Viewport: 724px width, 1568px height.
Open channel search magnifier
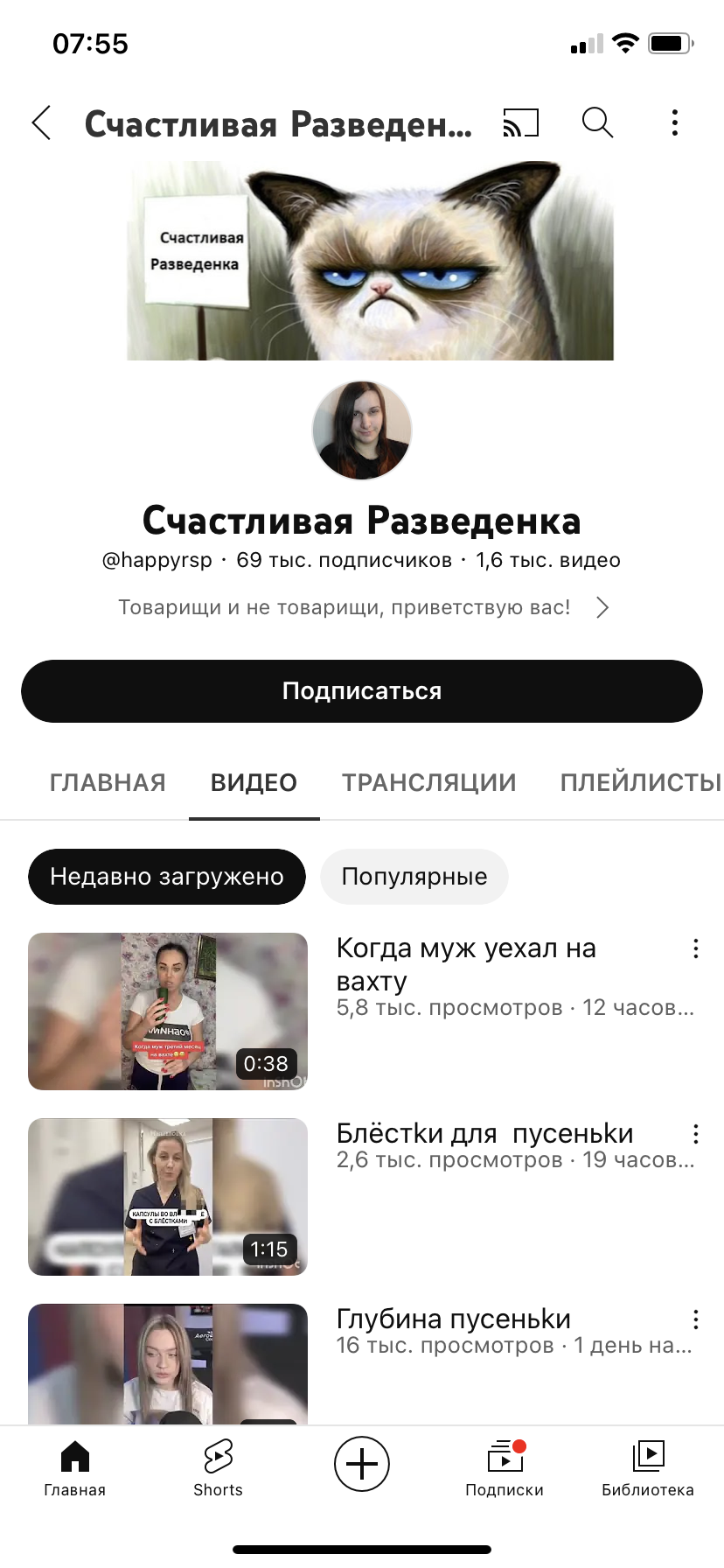click(x=598, y=123)
